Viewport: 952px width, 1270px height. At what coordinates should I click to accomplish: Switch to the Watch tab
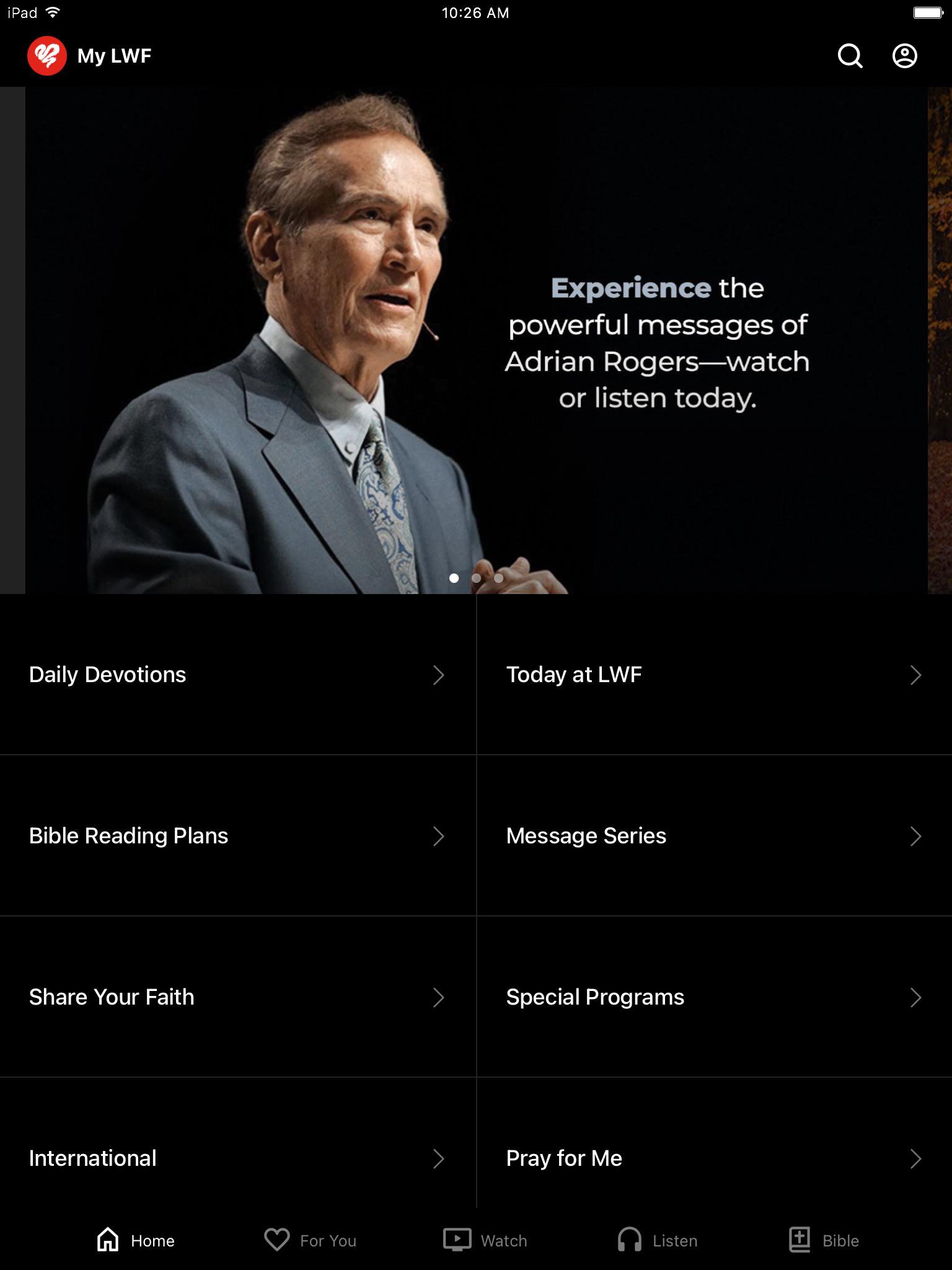point(485,1240)
